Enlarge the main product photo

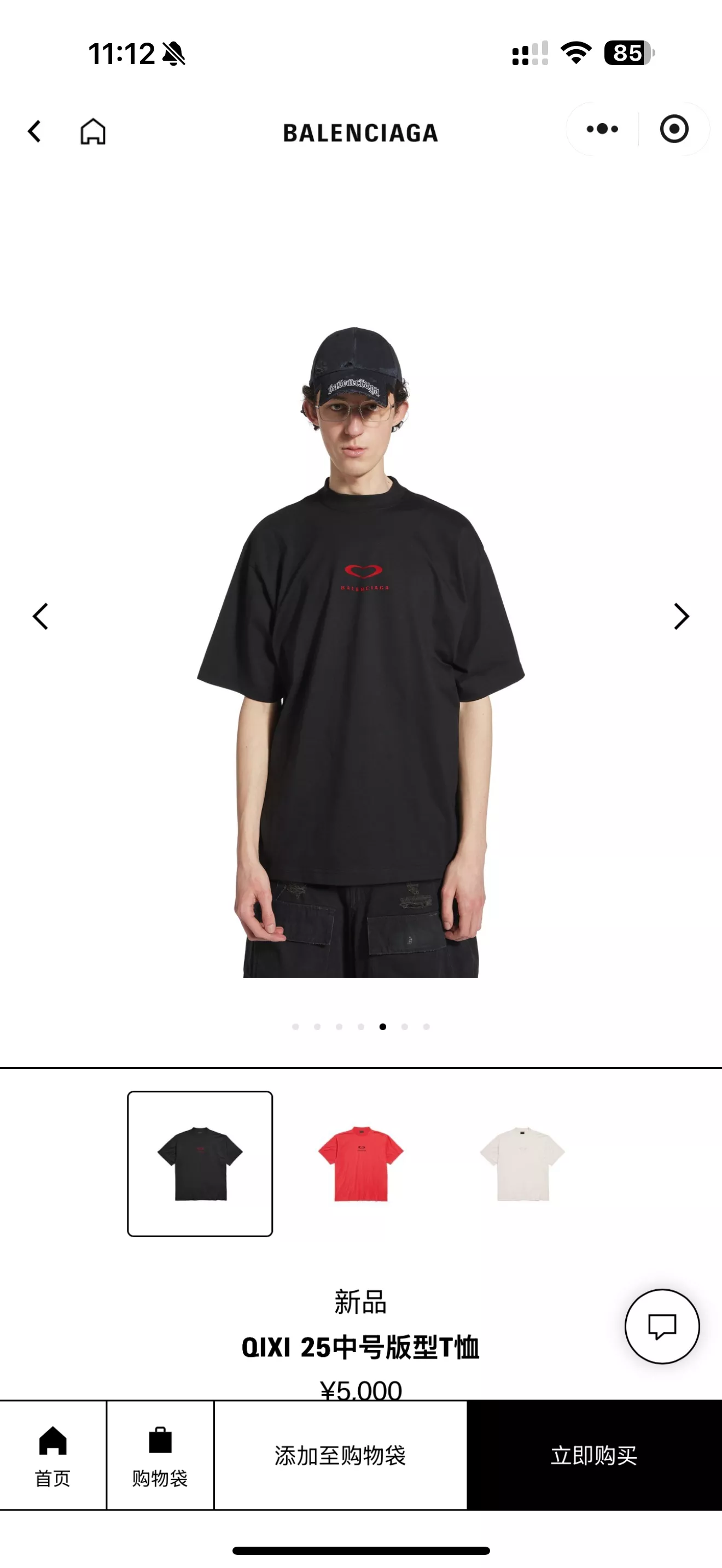[361, 651]
